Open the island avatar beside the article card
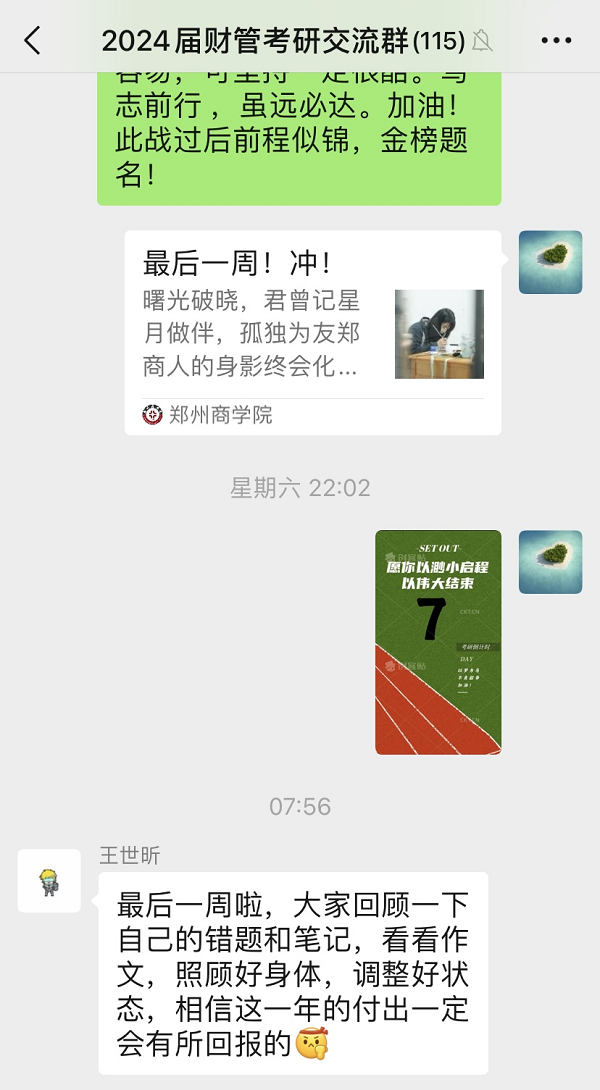The image size is (600, 1090). (550, 262)
